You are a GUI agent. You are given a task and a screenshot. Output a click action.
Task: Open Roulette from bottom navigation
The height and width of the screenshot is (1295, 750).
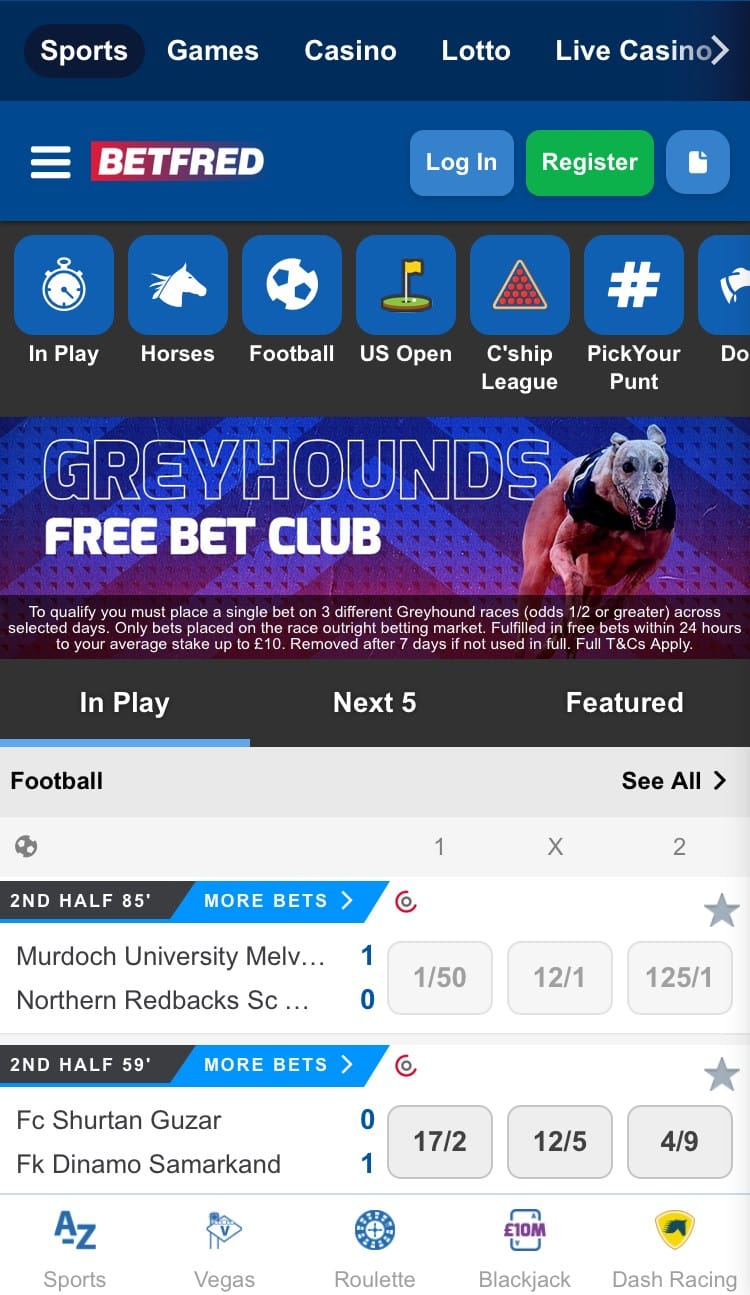[x=374, y=1248]
